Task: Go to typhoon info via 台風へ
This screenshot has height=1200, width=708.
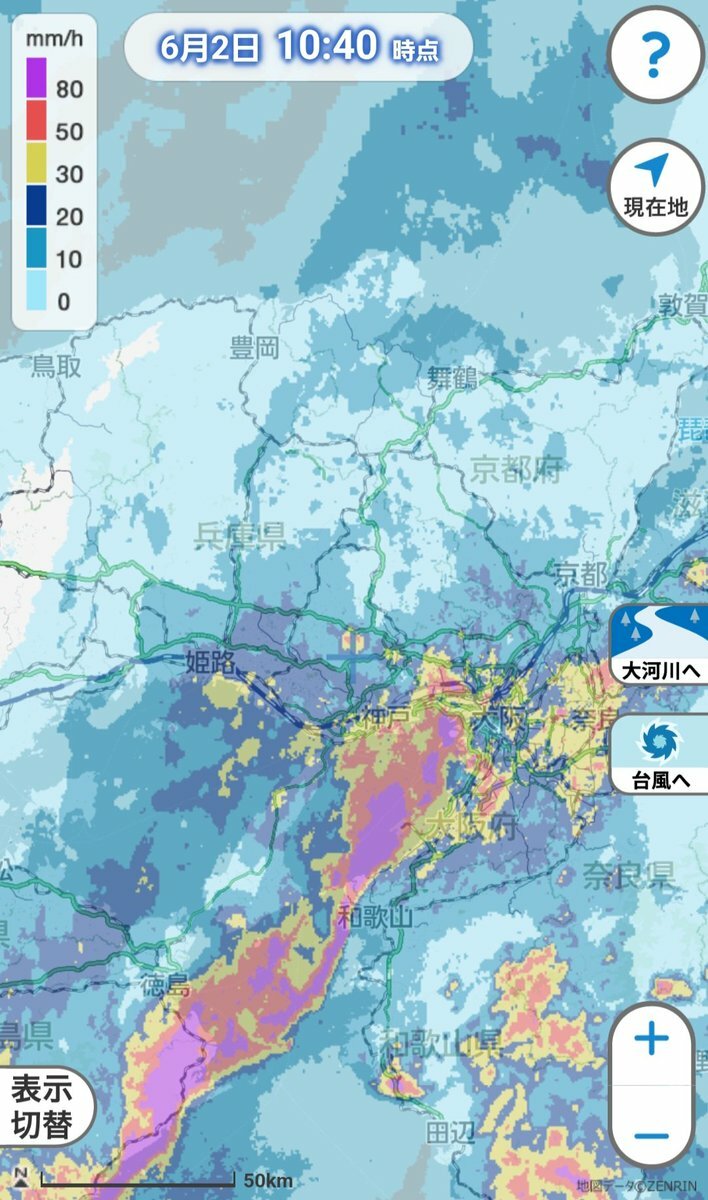Action: (x=661, y=755)
